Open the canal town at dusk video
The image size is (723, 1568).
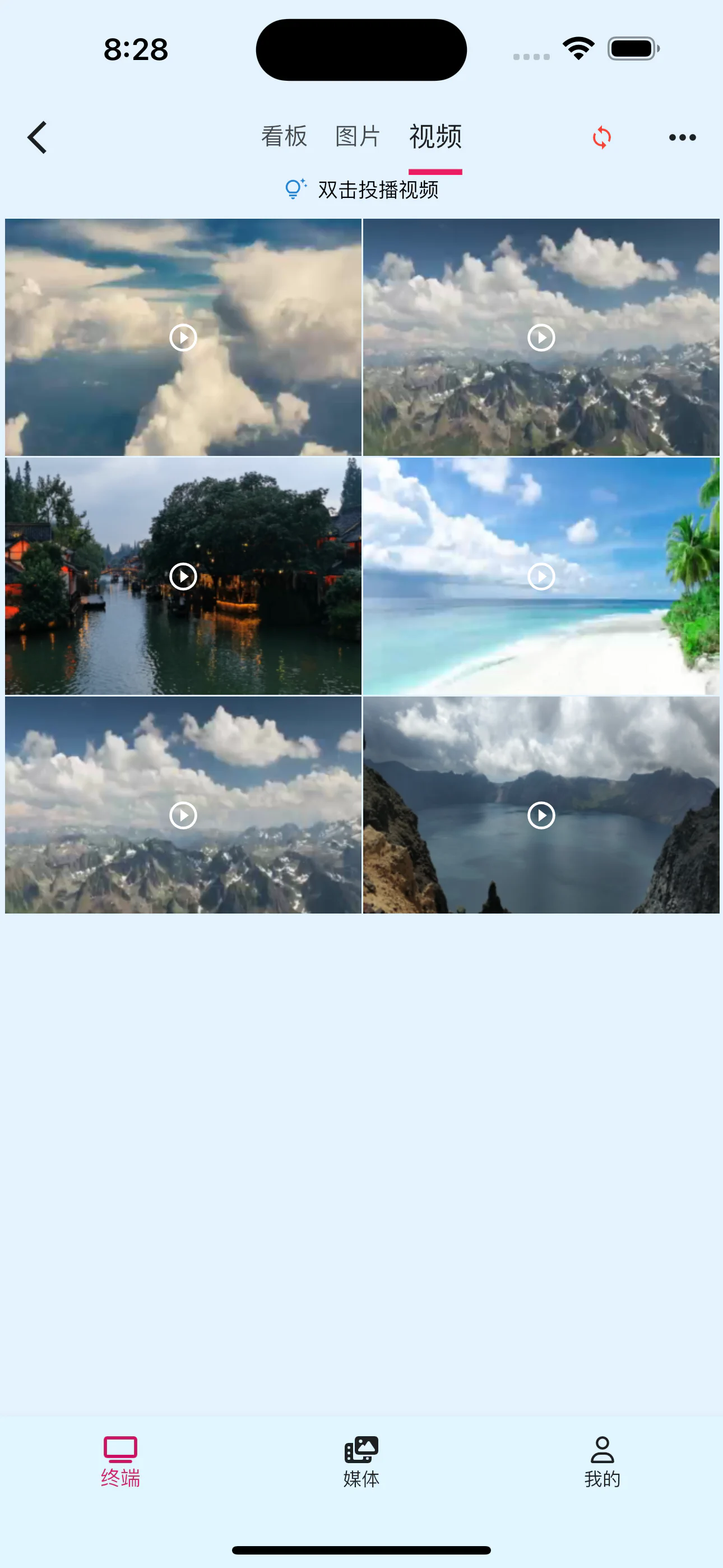point(183,576)
